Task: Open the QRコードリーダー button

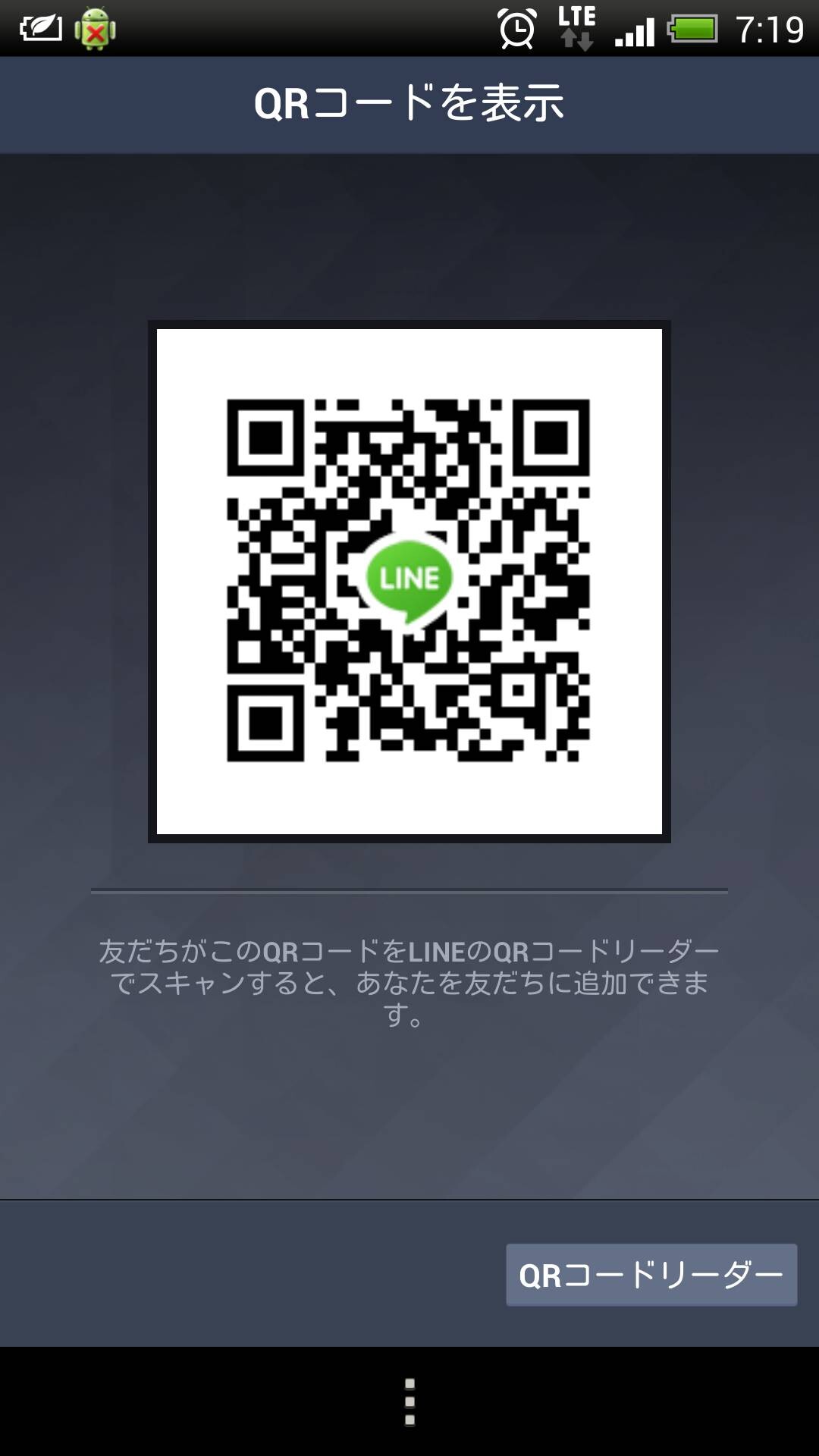Action: tap(651, 1275)
